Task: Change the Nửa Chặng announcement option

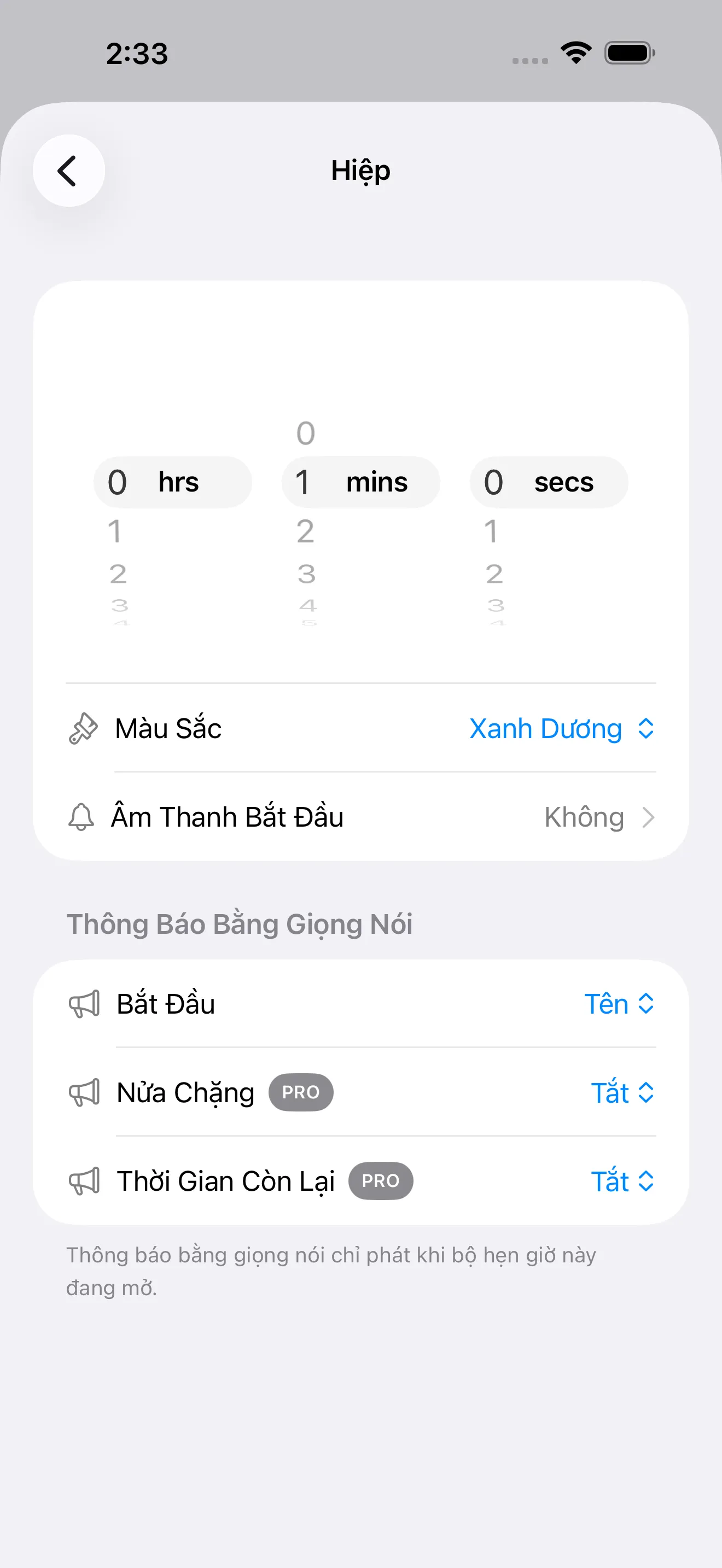Action: [x=621, y=1092]
